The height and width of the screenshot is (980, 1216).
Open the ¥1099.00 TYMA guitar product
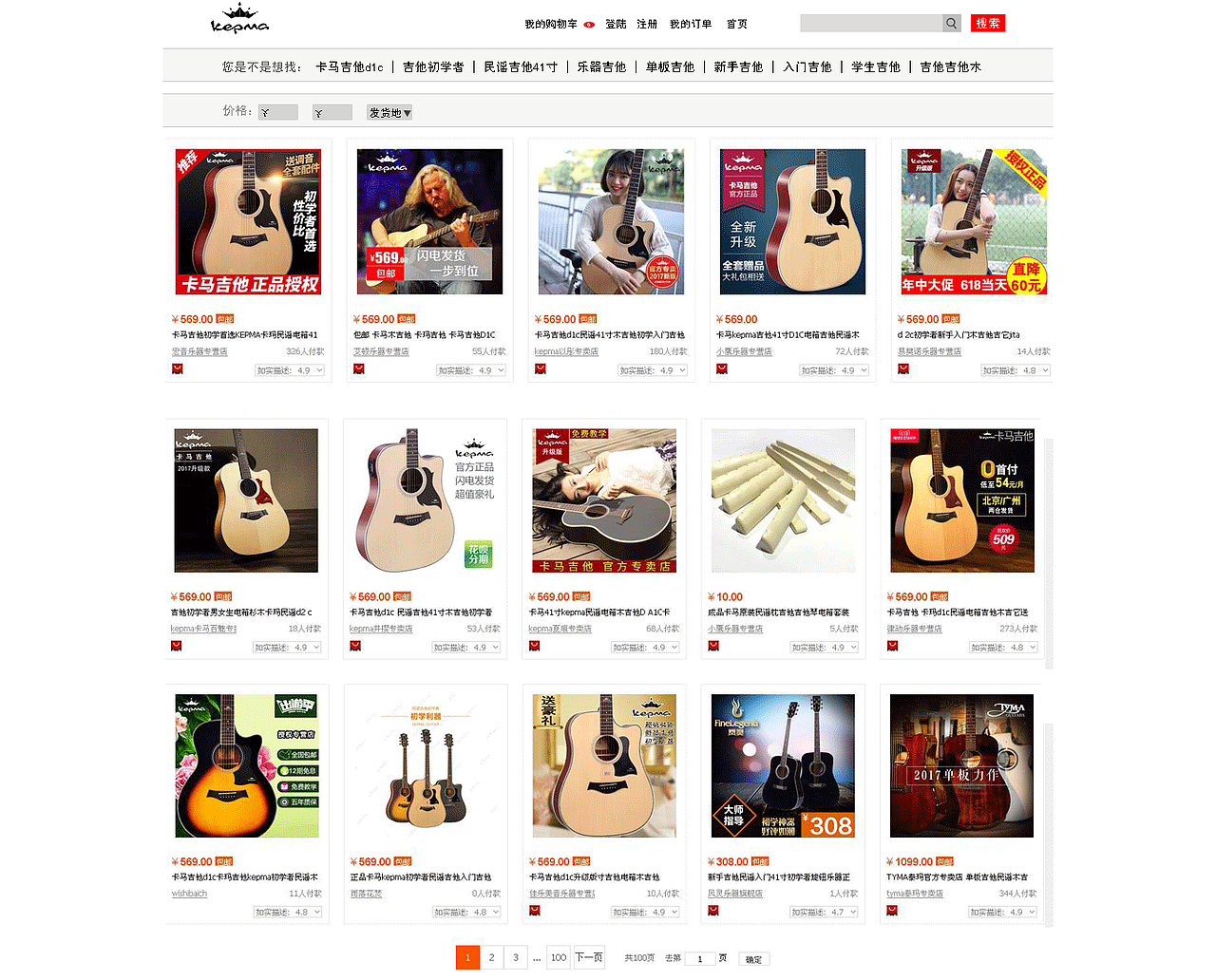[x=961, y=765]
